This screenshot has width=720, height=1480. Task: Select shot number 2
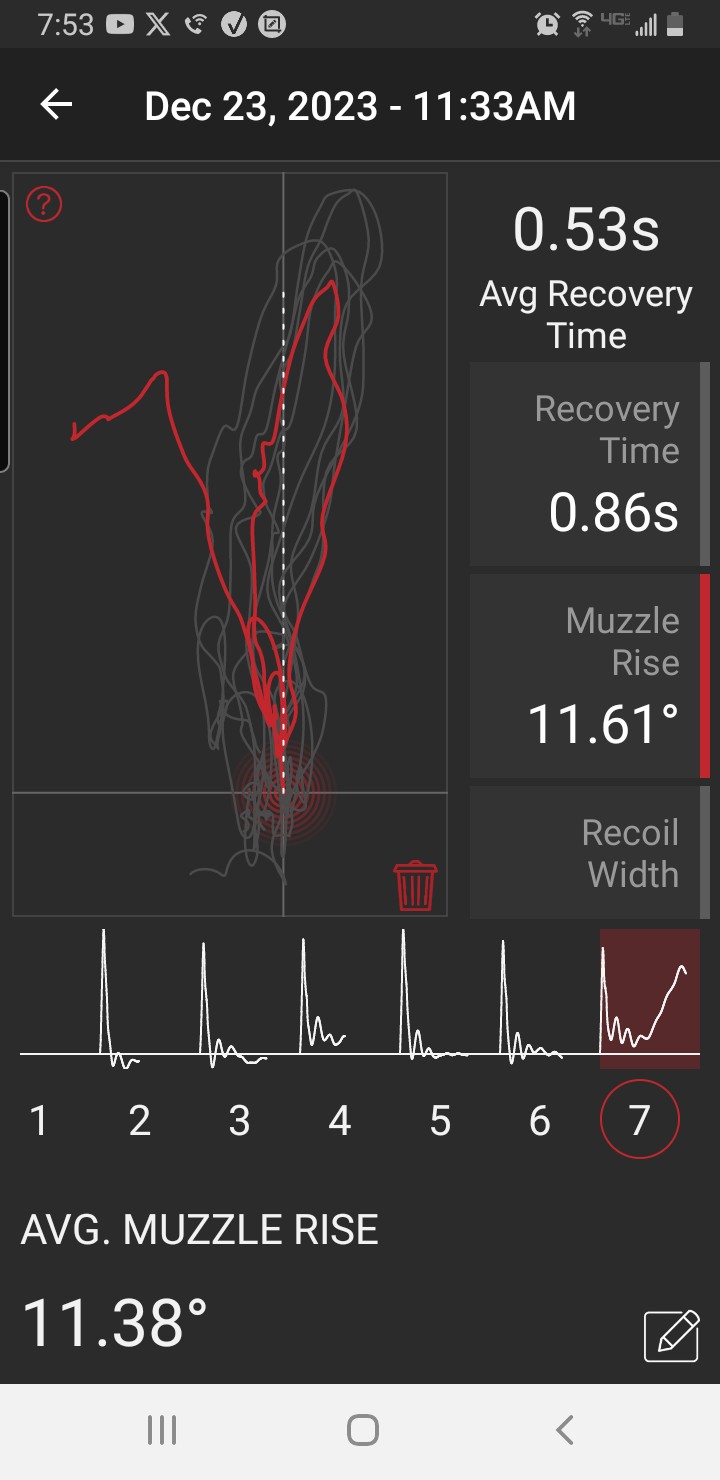tap(139, 1121)
